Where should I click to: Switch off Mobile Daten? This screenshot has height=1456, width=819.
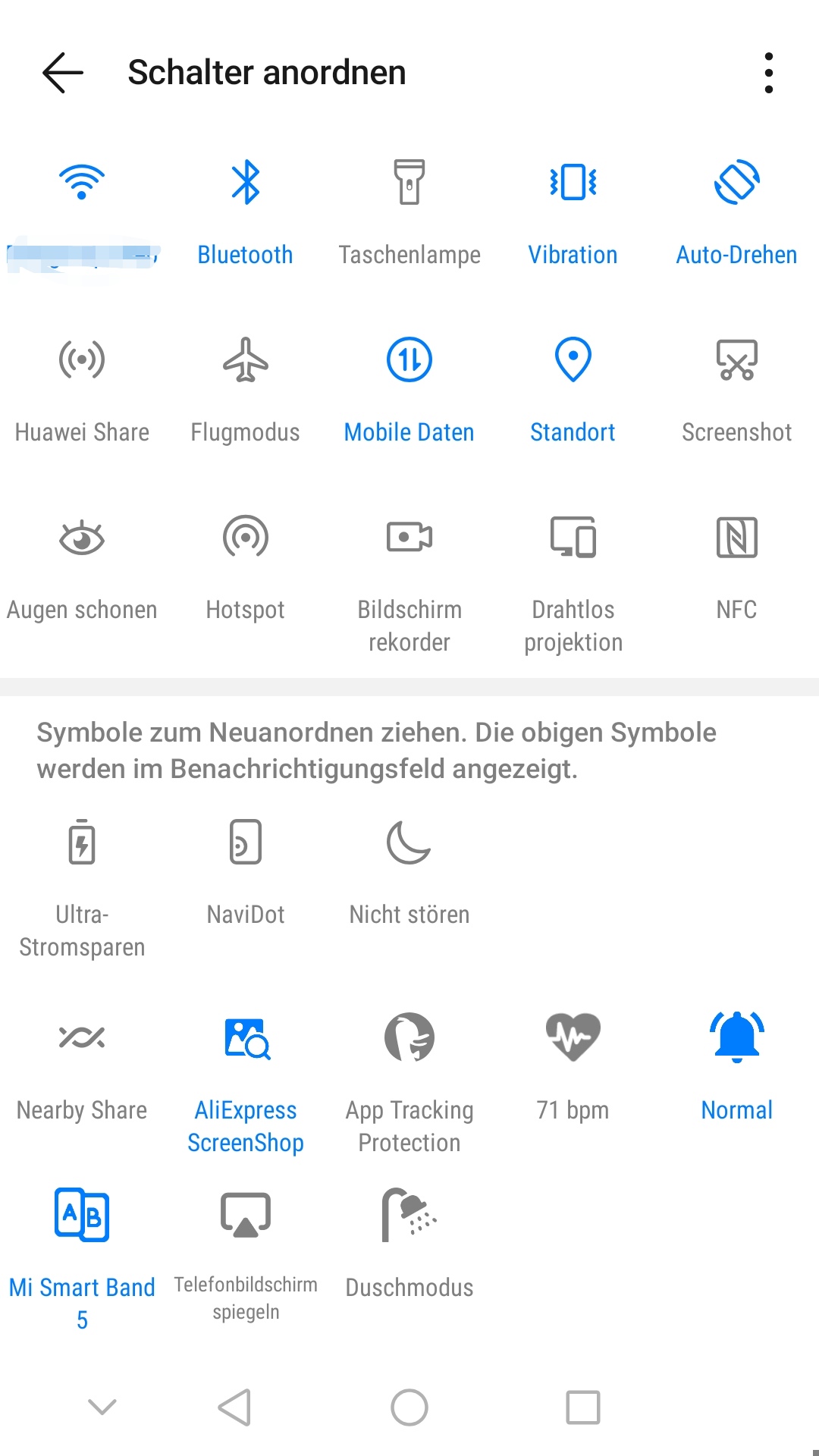coord(409,361)
